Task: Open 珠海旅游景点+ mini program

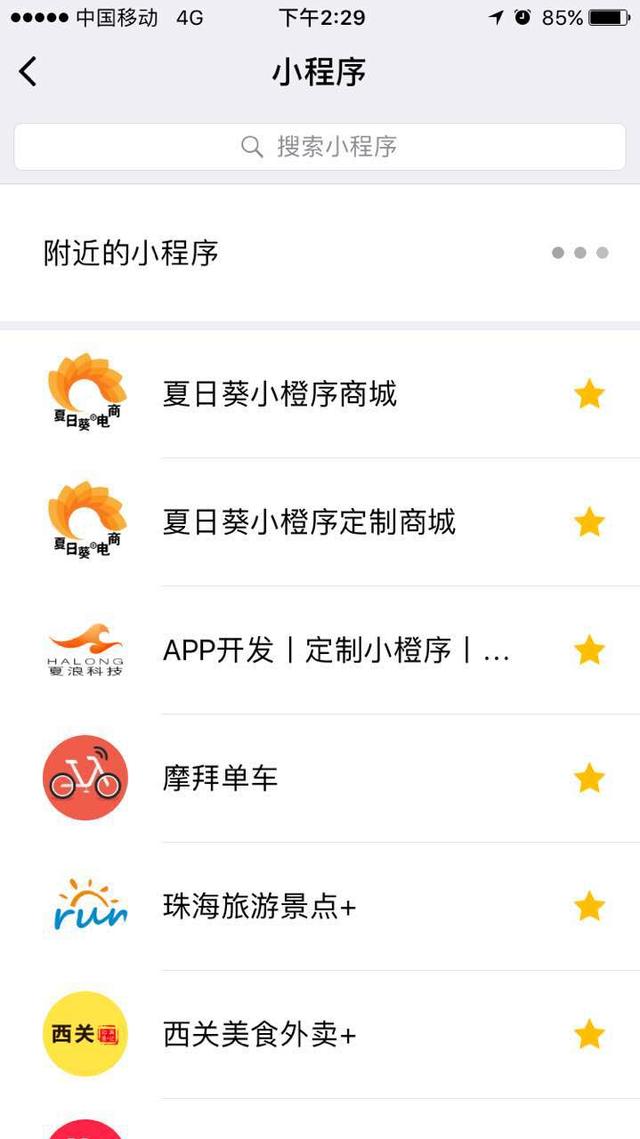Action: coord(320,906)
